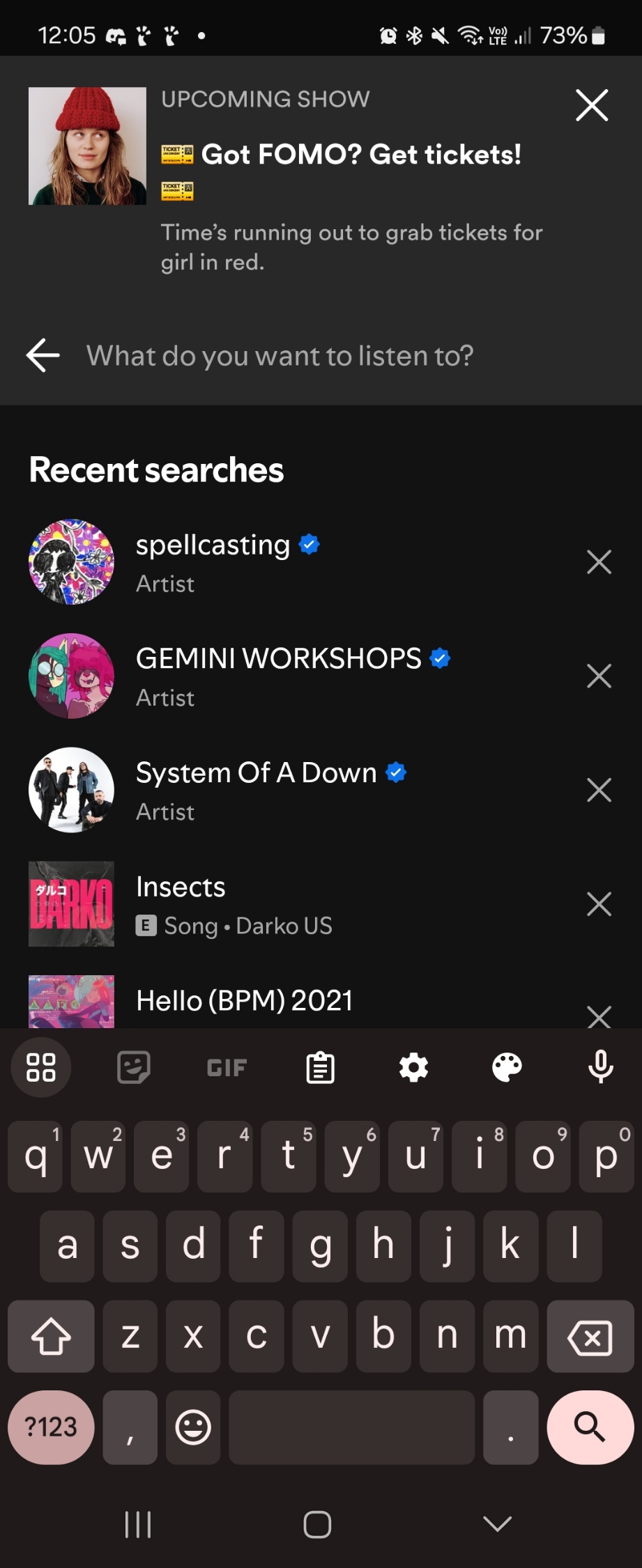642x1568 pixels.
Task: Start voice typing with the microphone
Action: pos(600,1067)
